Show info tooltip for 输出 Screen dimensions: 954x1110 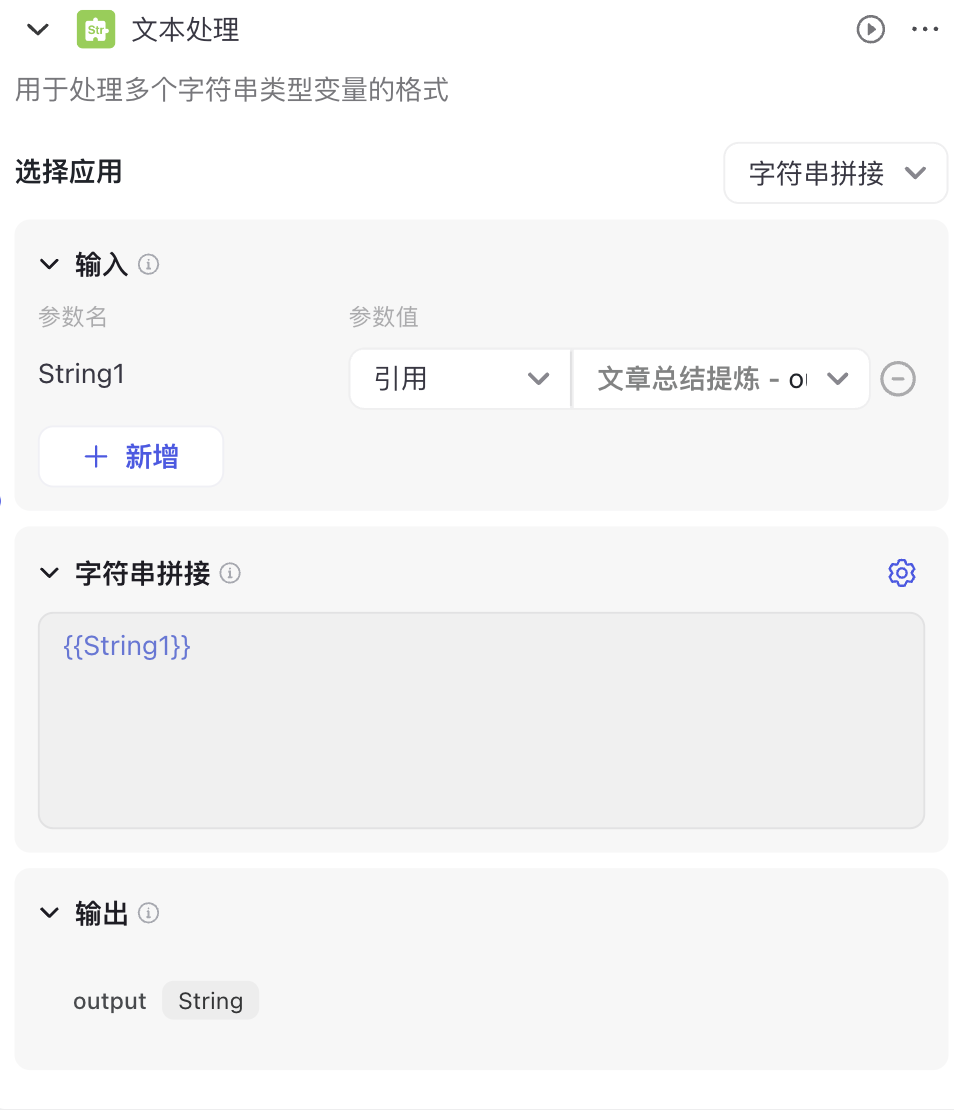pyautogui.click(x=149, y=913)
